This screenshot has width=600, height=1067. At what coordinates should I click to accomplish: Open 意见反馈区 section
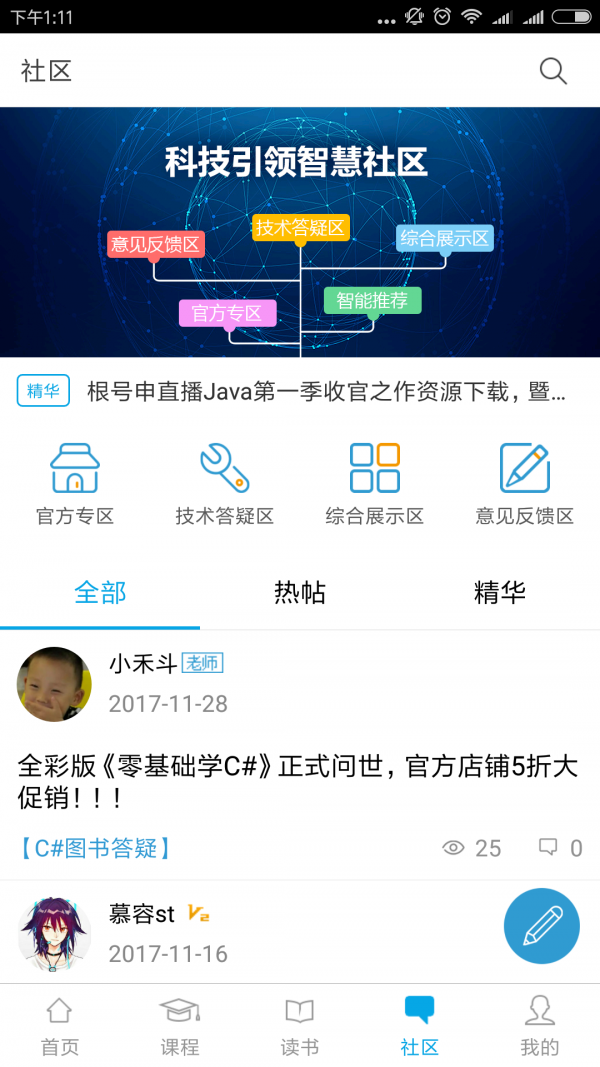click(x=525, y=485)
